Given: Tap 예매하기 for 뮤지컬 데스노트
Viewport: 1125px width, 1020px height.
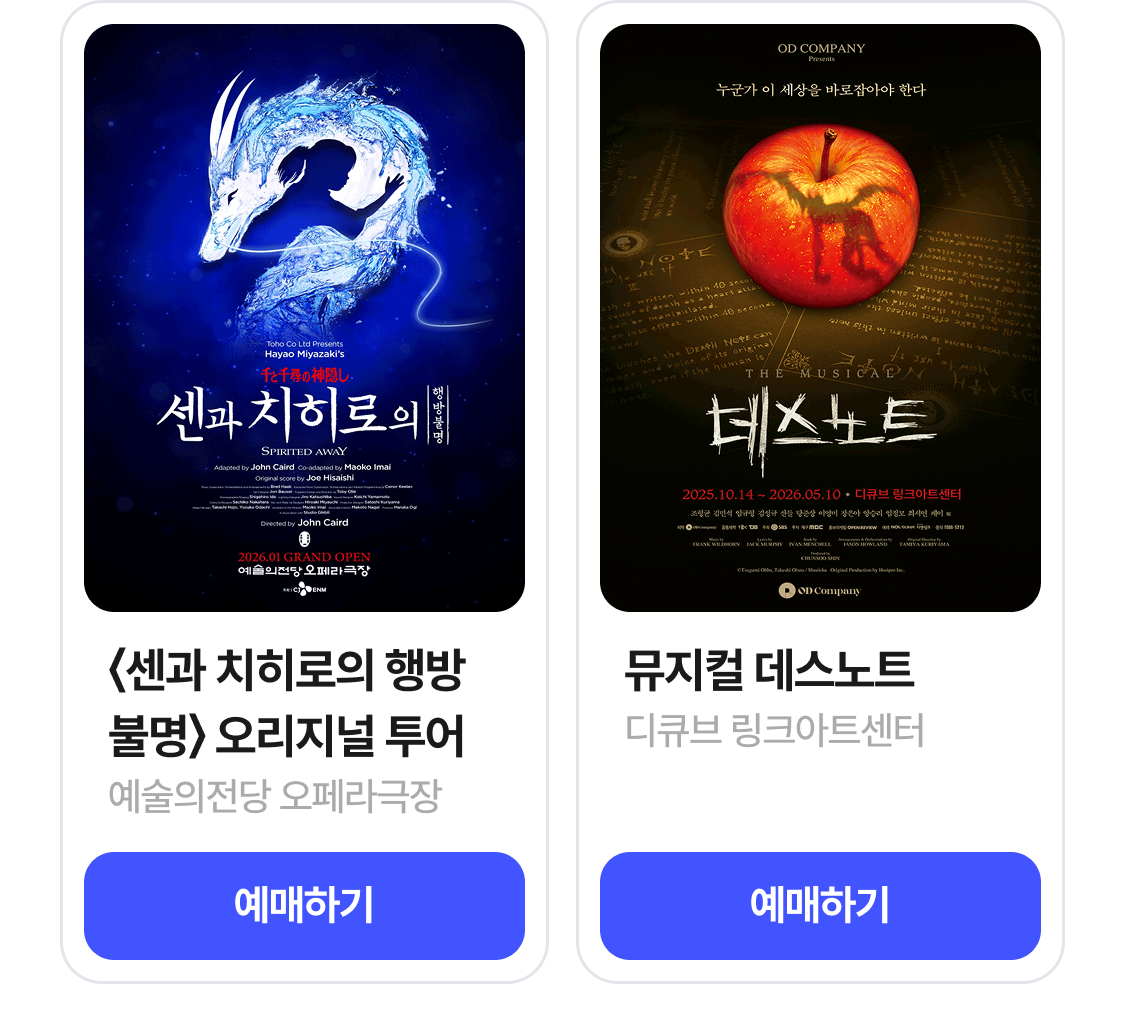Looking at the screenshot, I should pos(820,905).
